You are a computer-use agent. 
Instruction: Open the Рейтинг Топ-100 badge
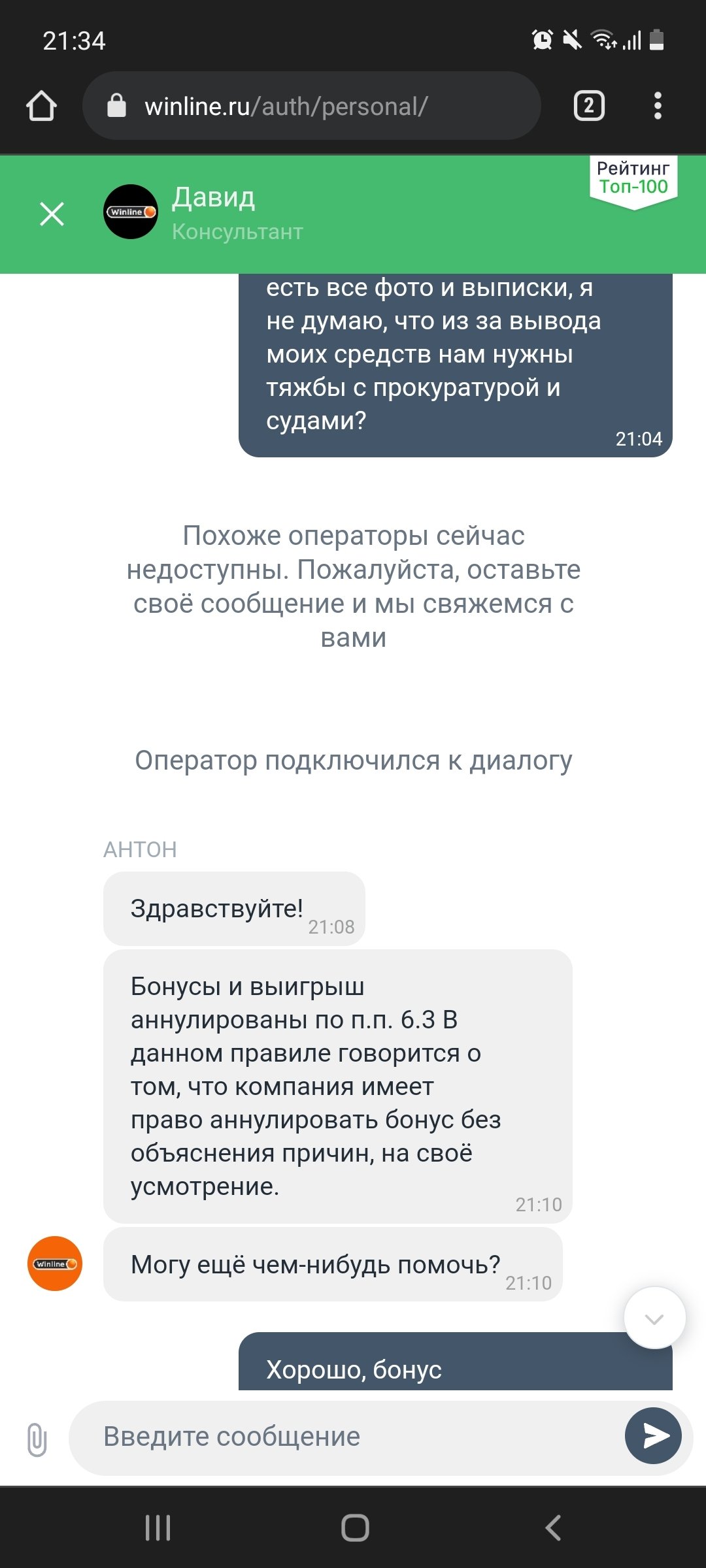[633, 179]
